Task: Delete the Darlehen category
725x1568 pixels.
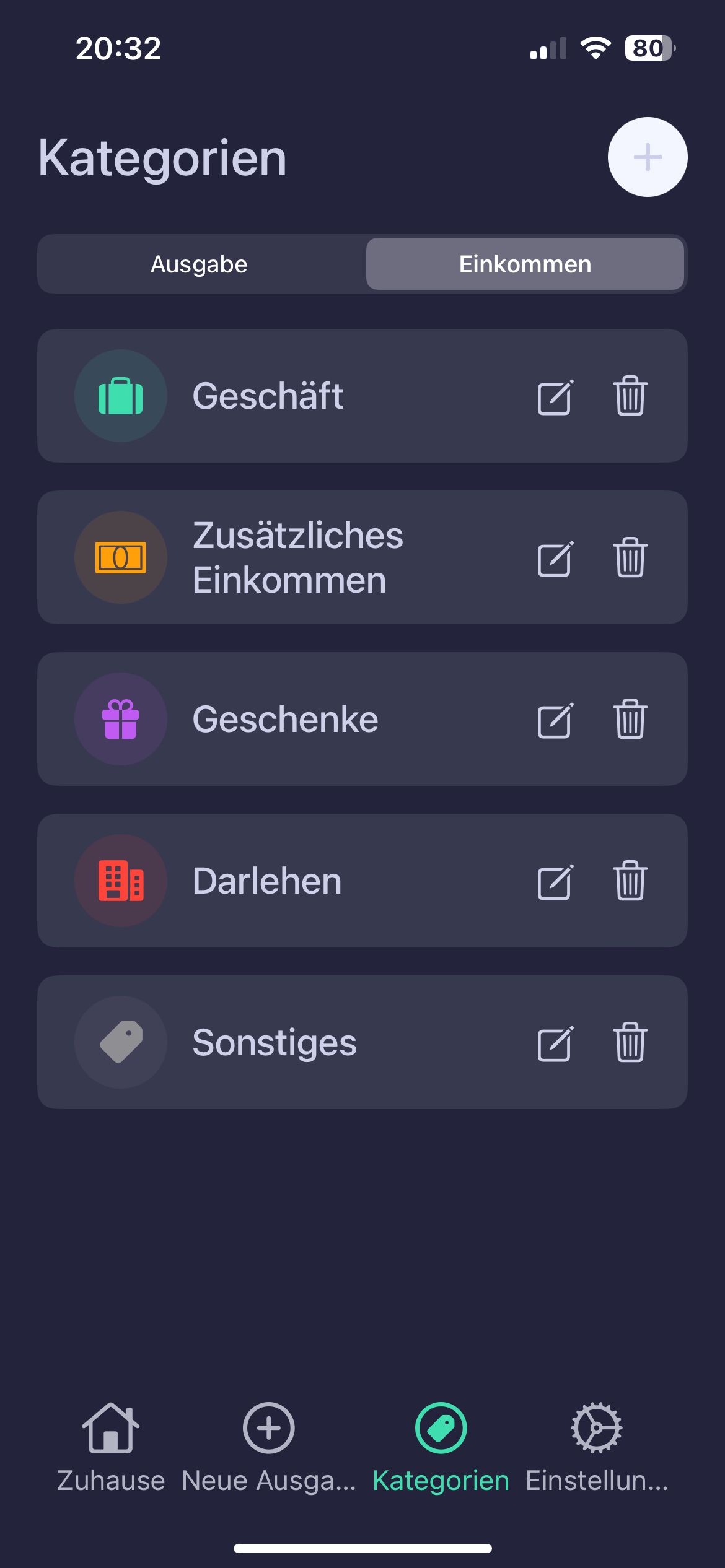Action: pyautogui.click(x=630, y=881)
